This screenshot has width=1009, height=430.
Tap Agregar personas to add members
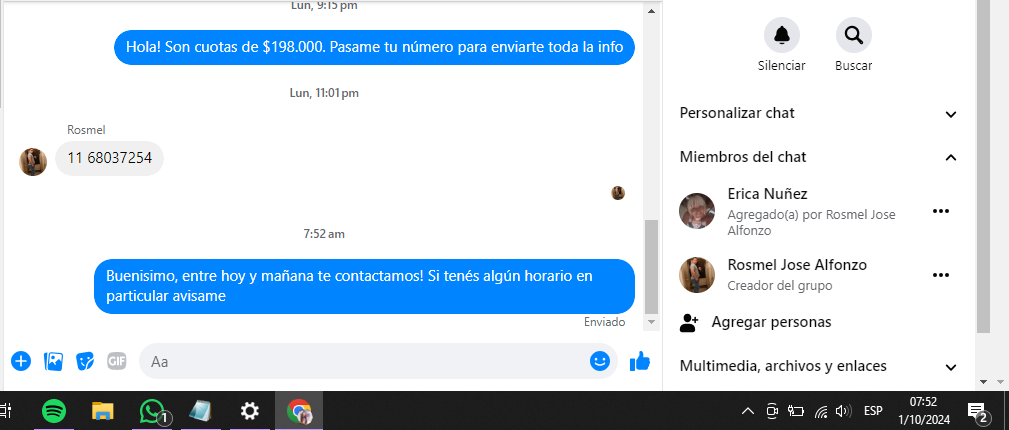[770, 322]
